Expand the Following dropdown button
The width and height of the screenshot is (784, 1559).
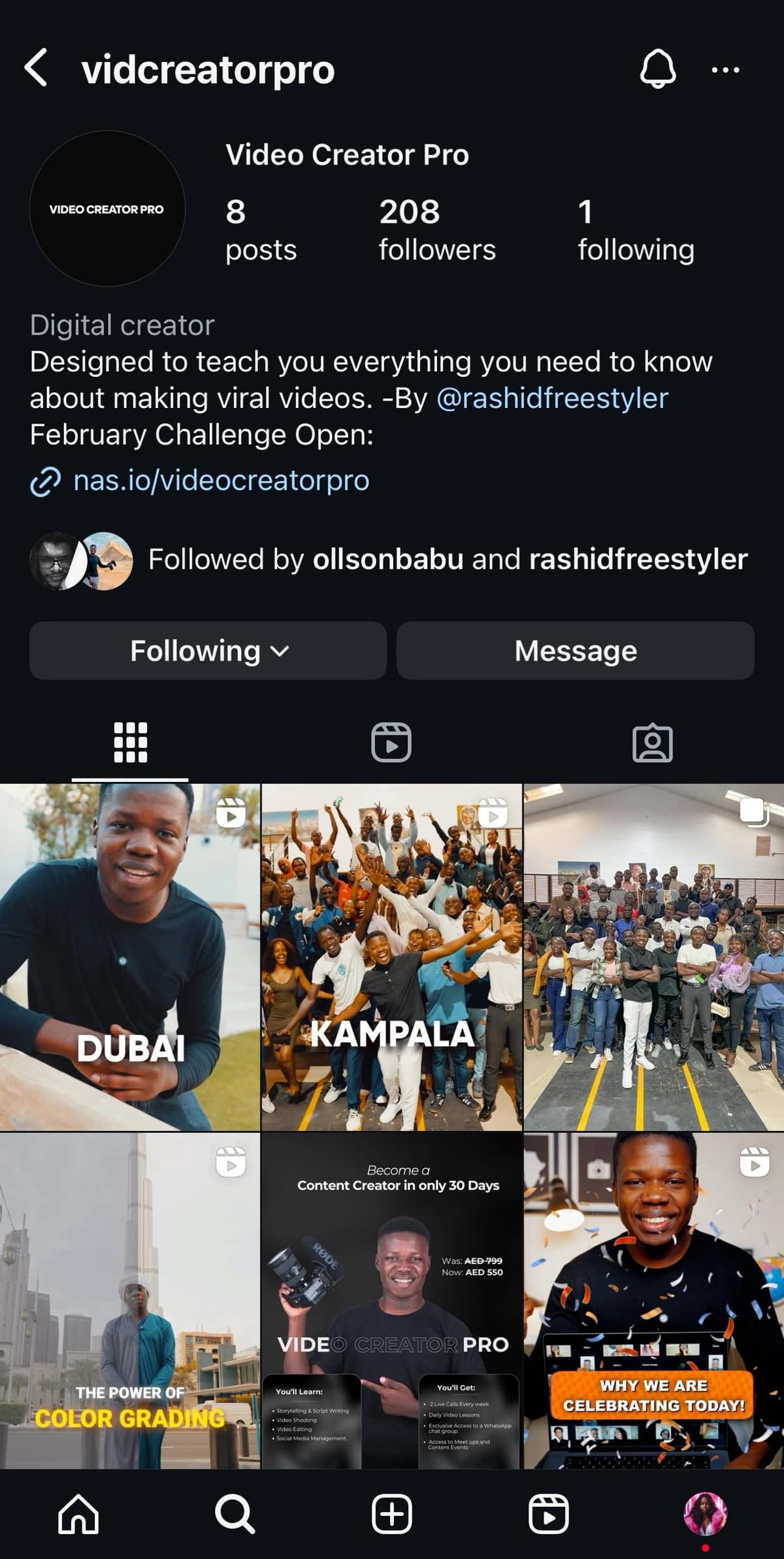point(208,650)
